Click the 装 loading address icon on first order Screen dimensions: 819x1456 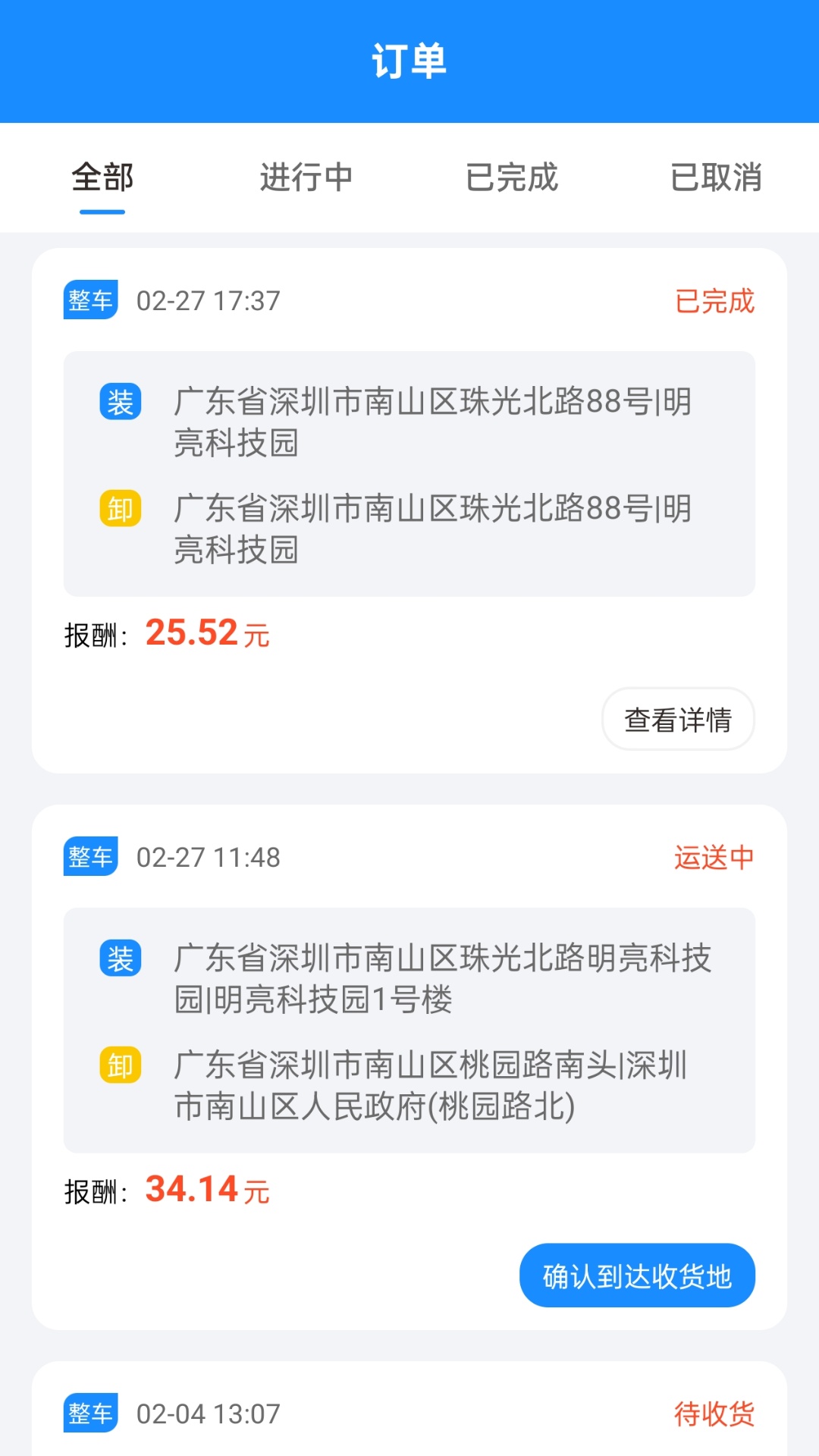tap(120, 403)
